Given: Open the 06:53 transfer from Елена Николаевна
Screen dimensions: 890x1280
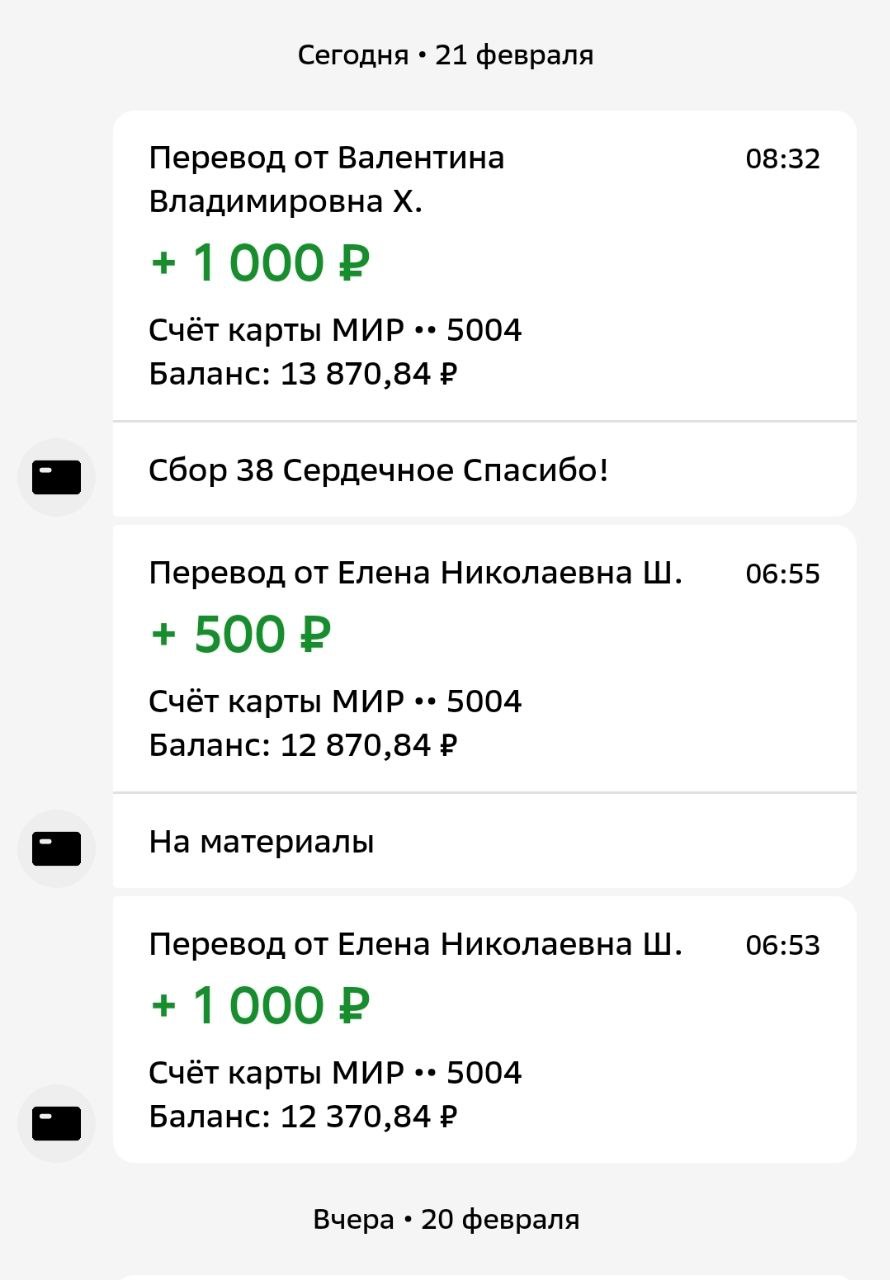Looking at the screenshot, I should click(x=484, y=1028).
